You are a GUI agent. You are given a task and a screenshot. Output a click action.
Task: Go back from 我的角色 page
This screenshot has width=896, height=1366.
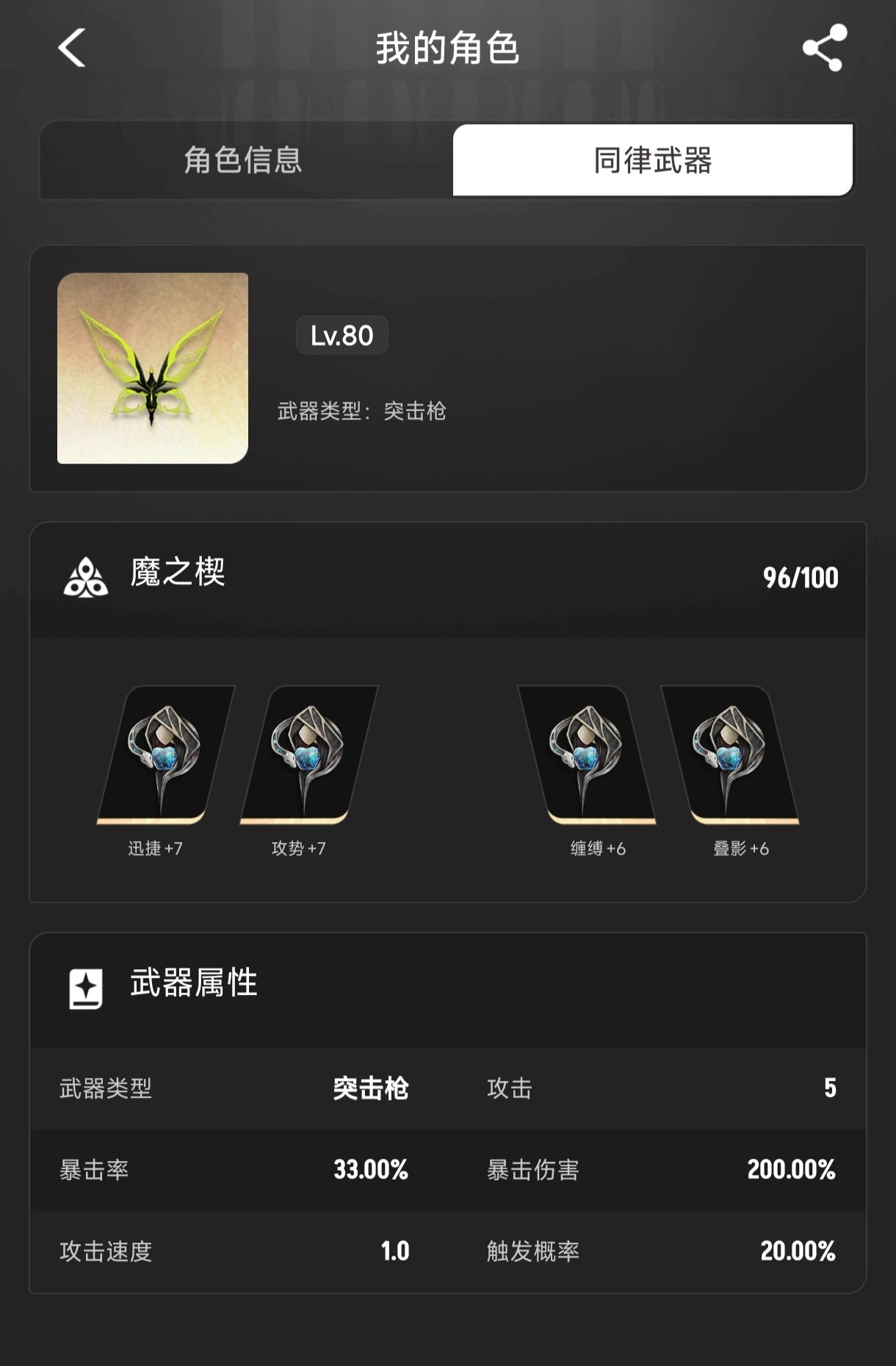pyautogui.click(x=72, y=48)
